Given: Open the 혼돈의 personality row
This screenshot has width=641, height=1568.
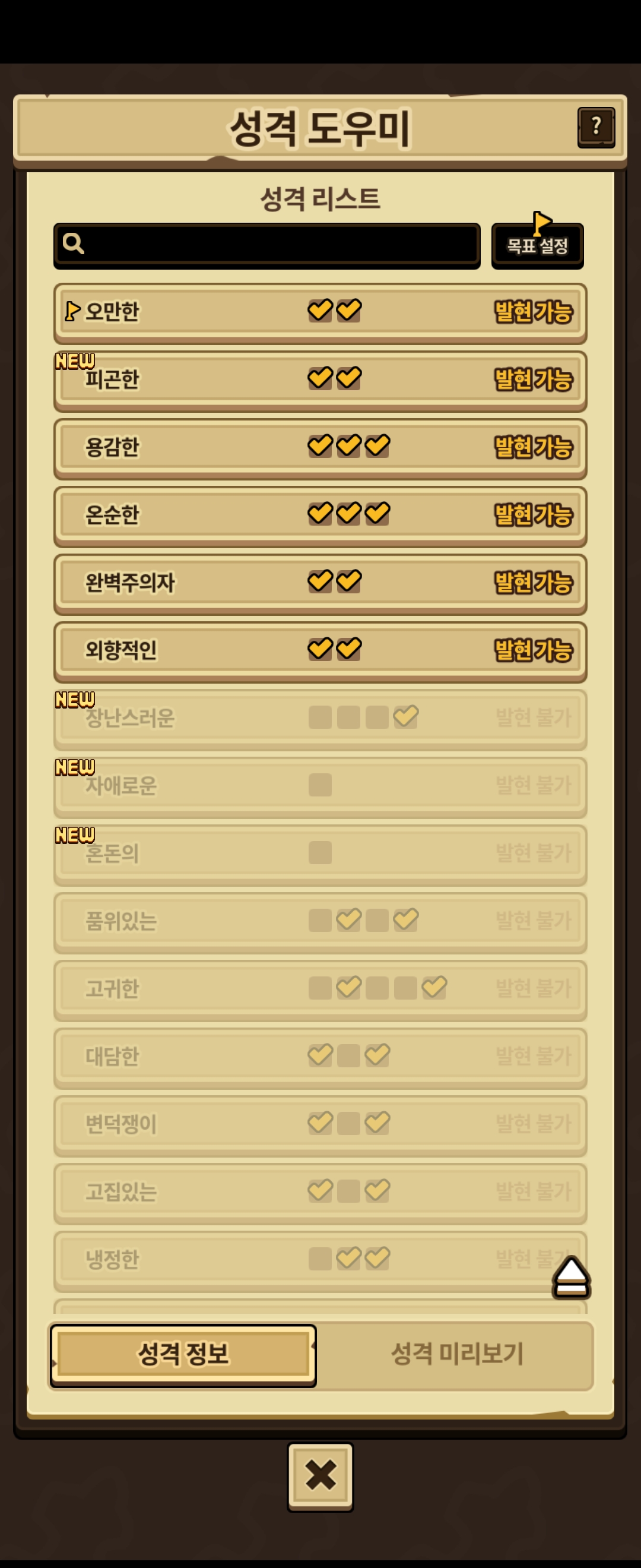Looking at the screenshot, I should [320, 855].
